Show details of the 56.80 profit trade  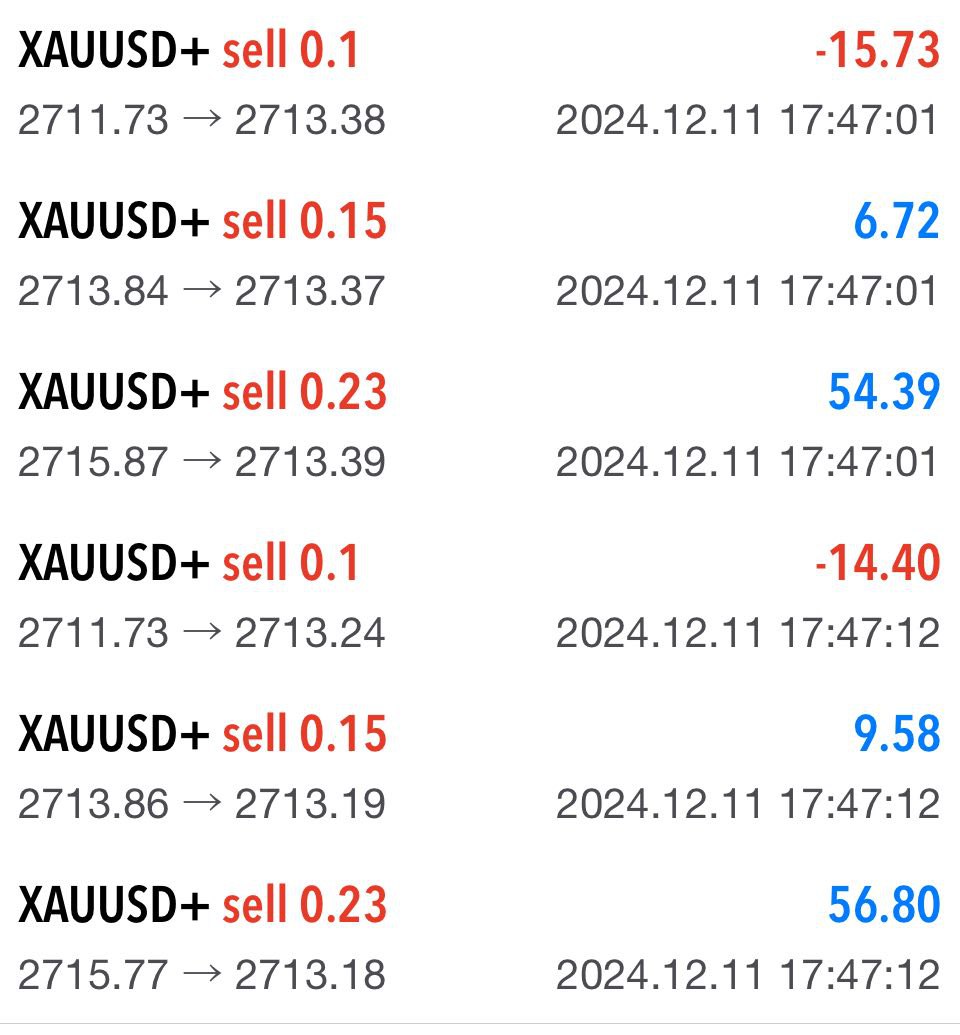click(x=480, y=939)
